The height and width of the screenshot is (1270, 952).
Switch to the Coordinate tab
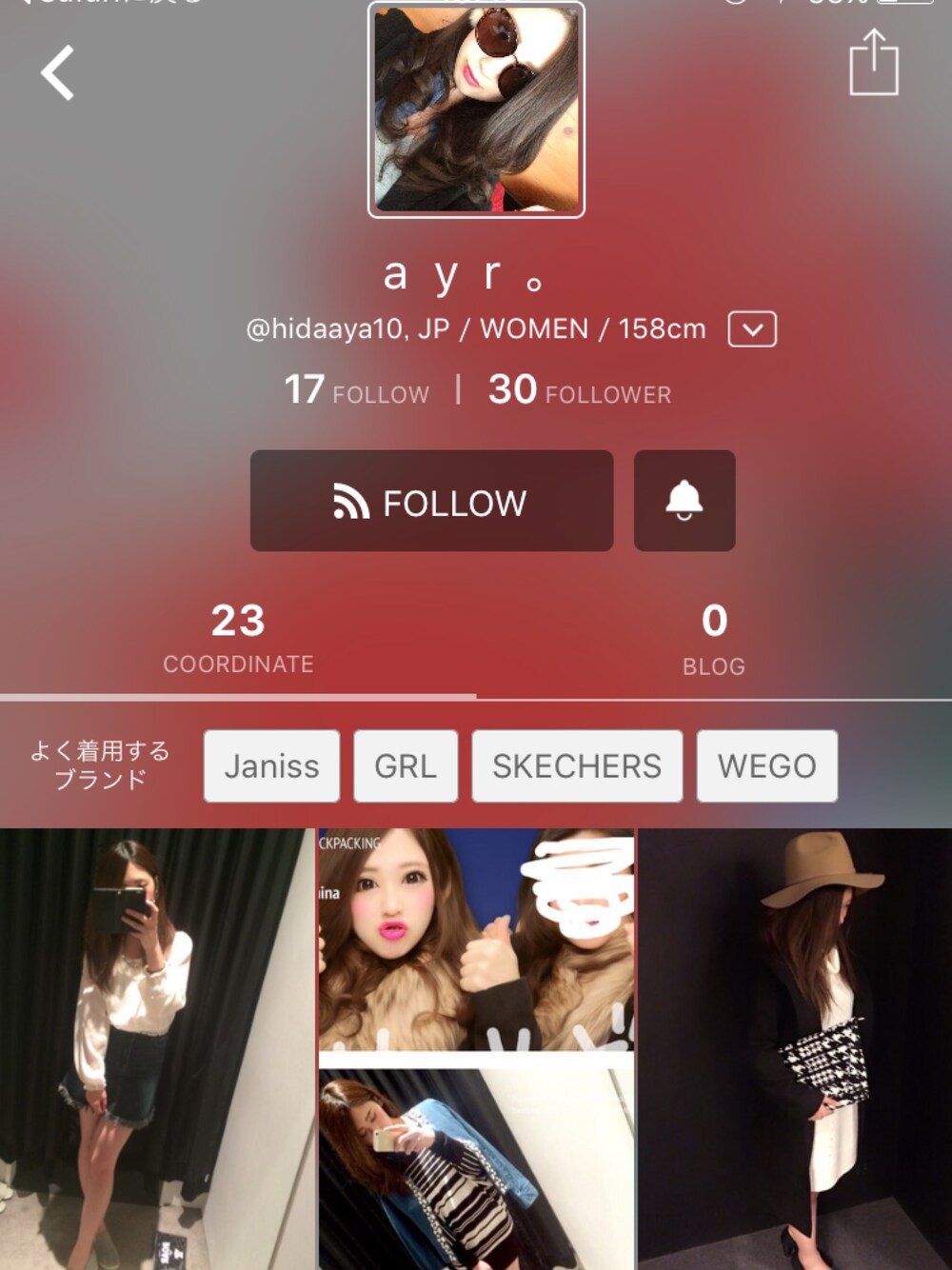(238, 638)
